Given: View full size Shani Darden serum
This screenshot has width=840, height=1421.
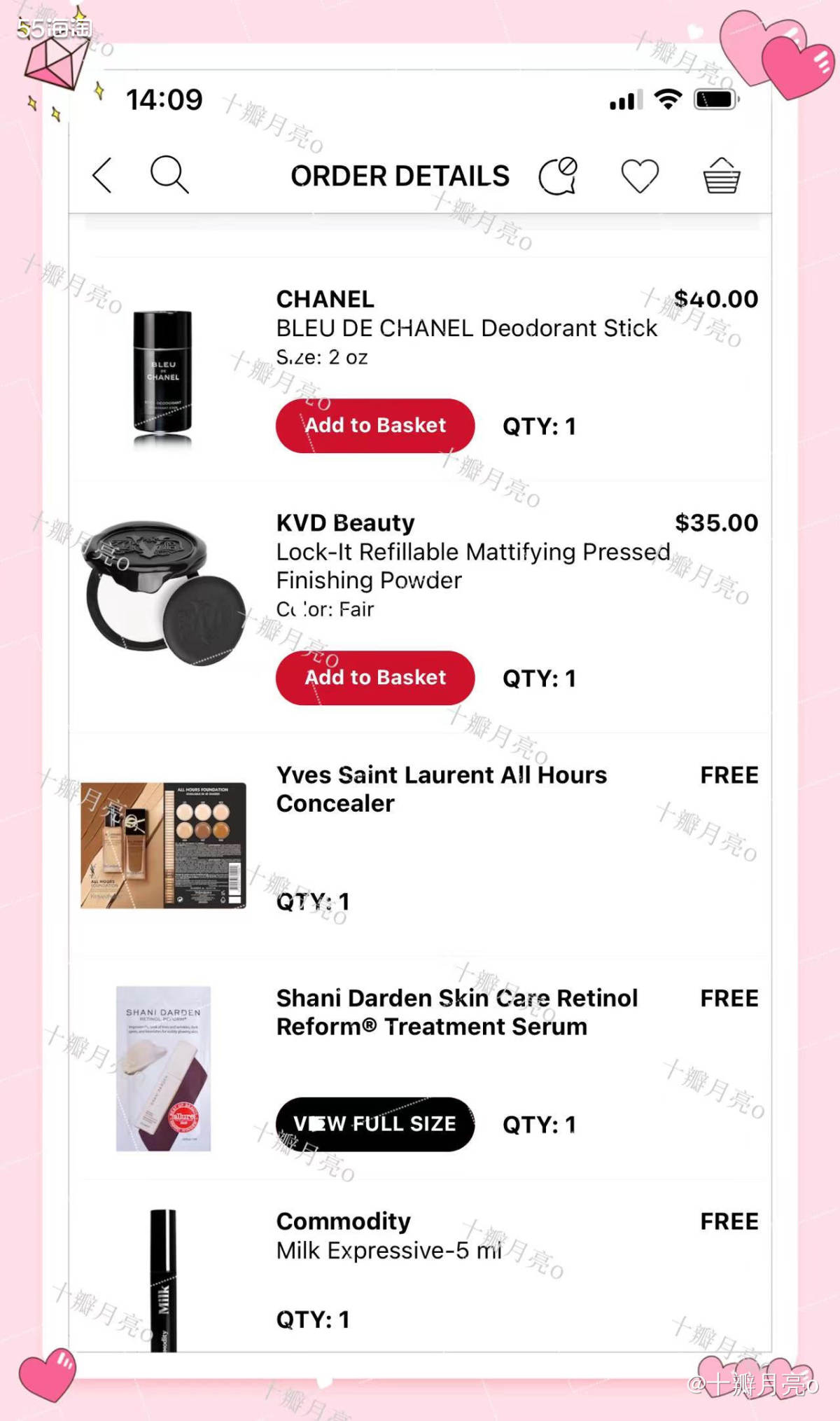Looking at the screenshot, I should point(375,1124).
